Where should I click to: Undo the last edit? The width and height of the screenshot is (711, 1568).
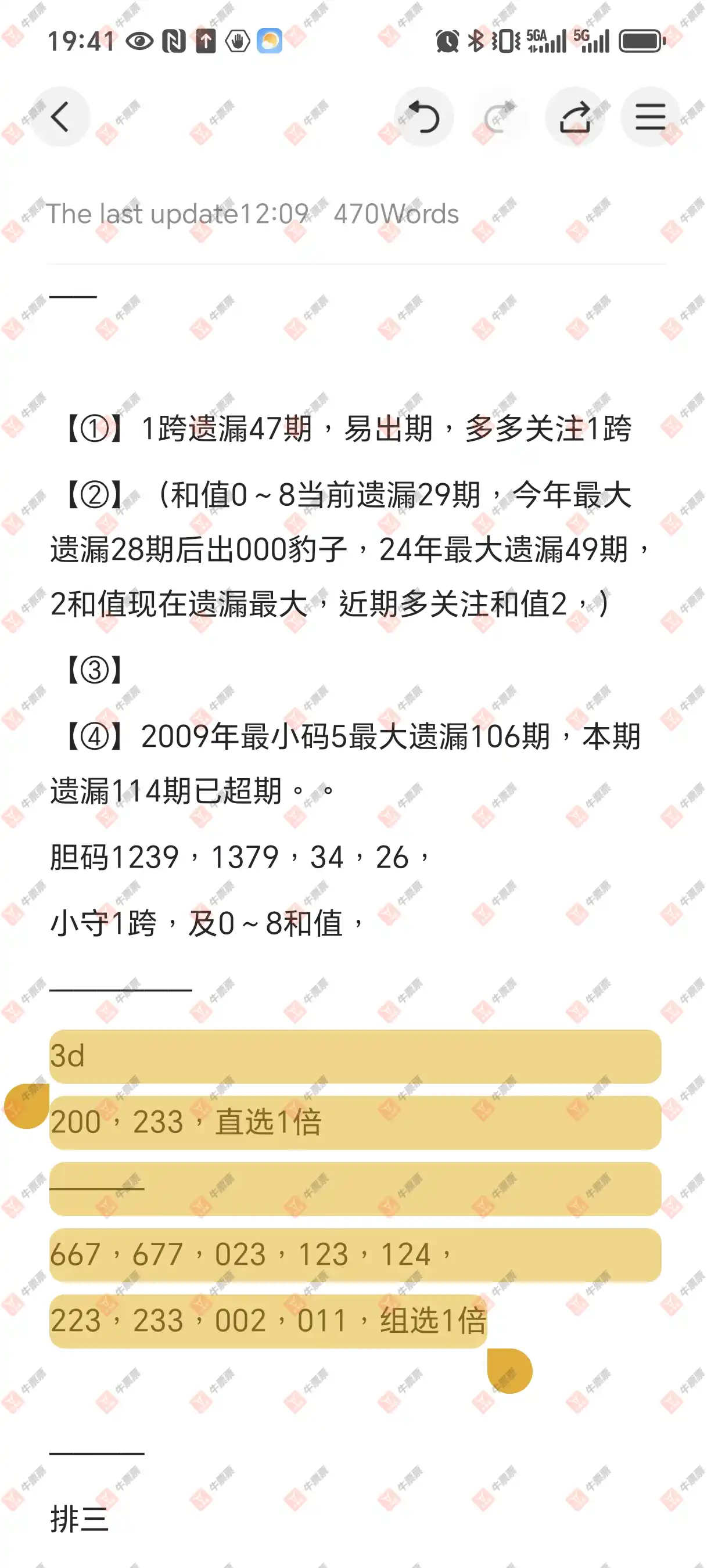click(x=423, y=117)
